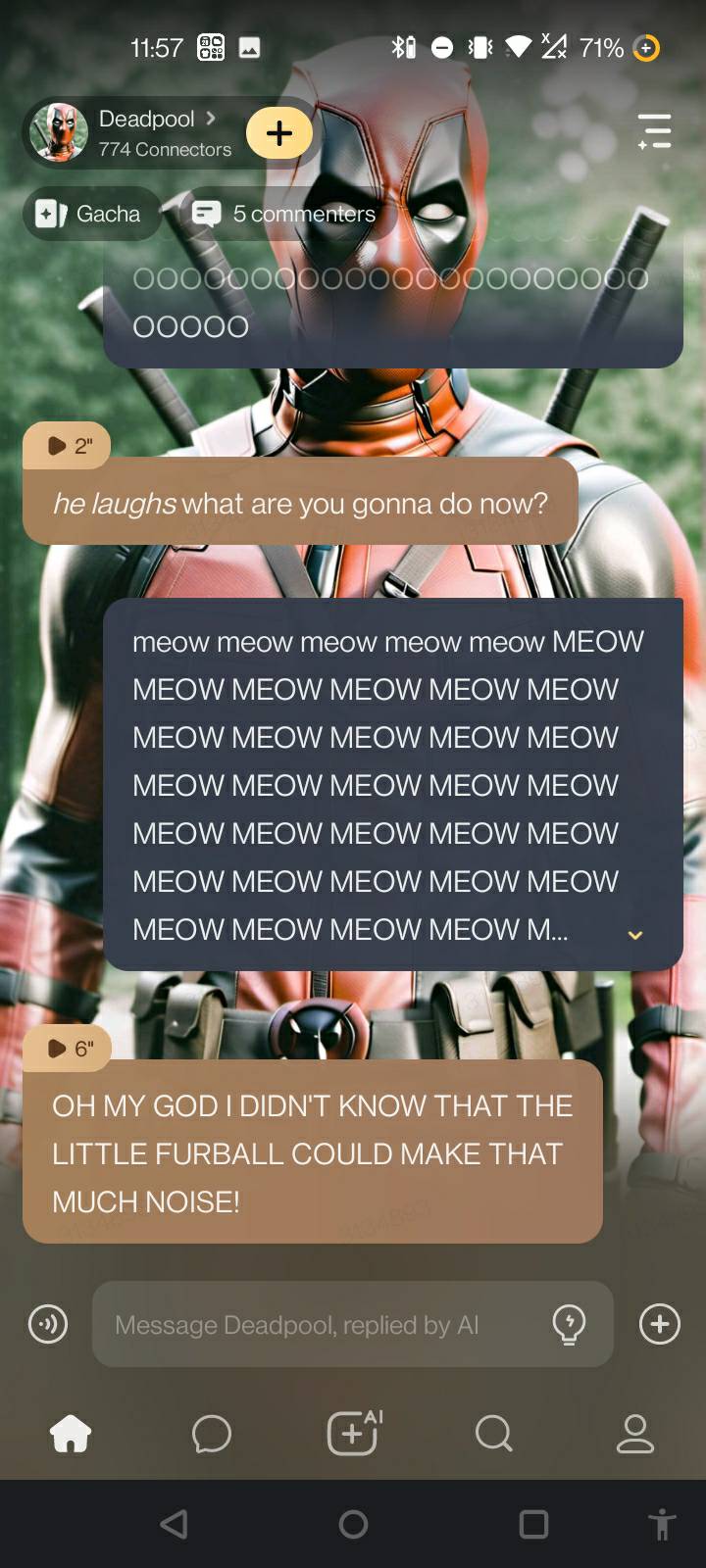Screen dimensions: 706x1568
Task: Open the top-right chat options menu
Action: pyautogui.click(x=654, y=131)
